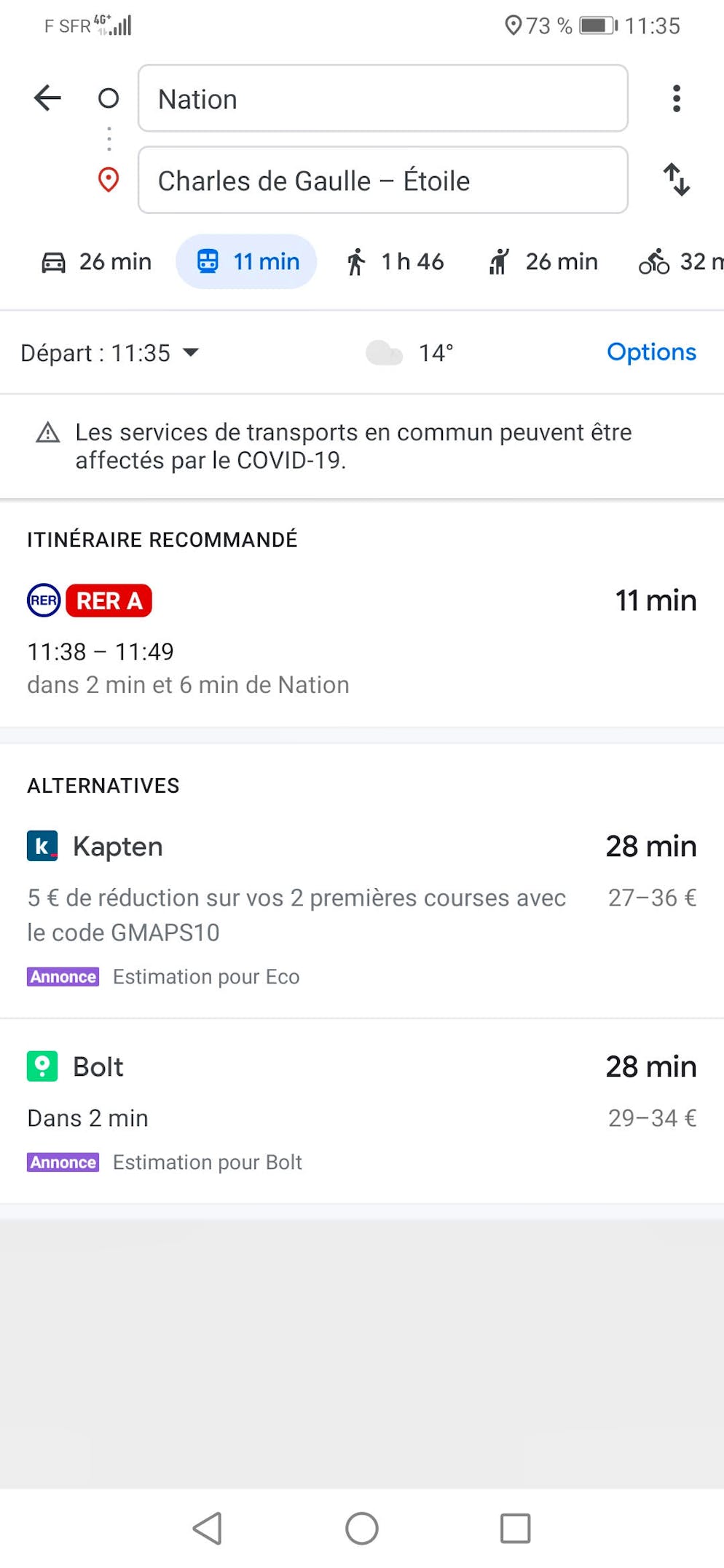724x1568 pixels.
Task: Swap origin and destination
Action: pyautogui.click(x=677, y=180)
